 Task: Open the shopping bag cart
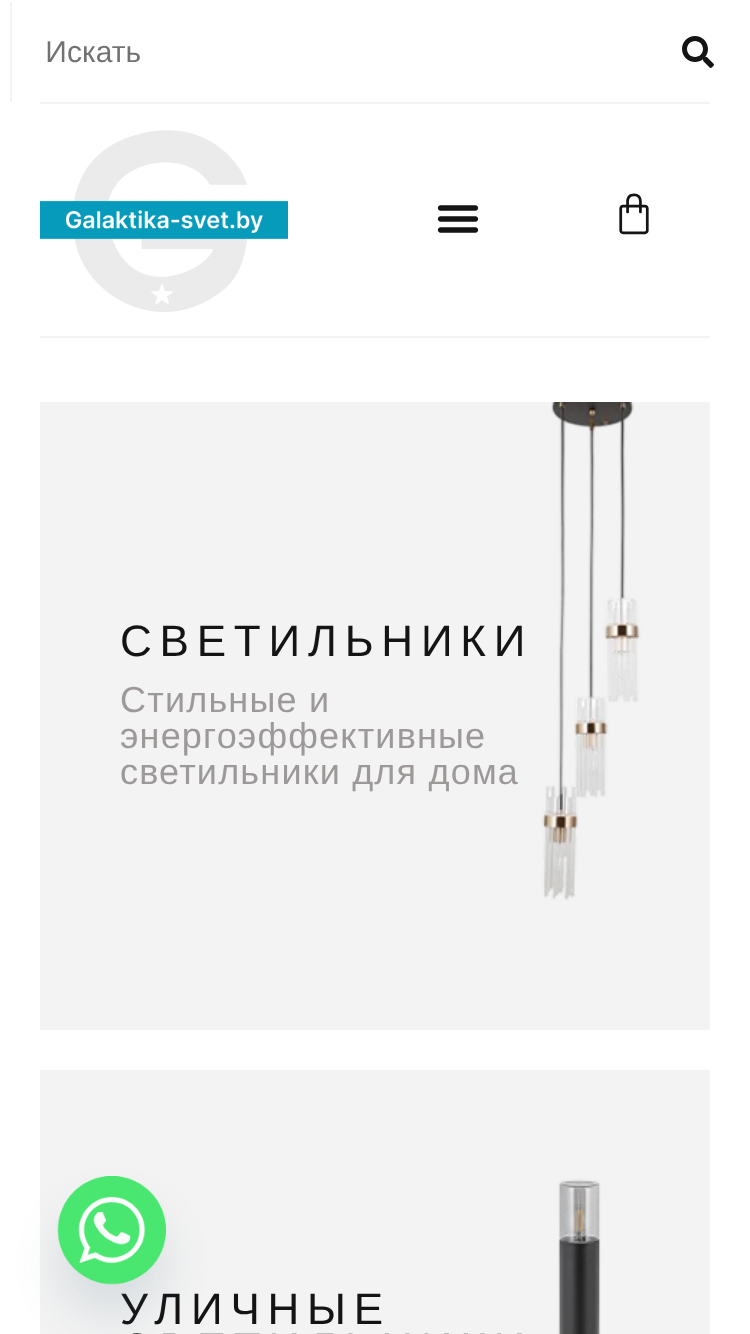(x=634, y=215)
